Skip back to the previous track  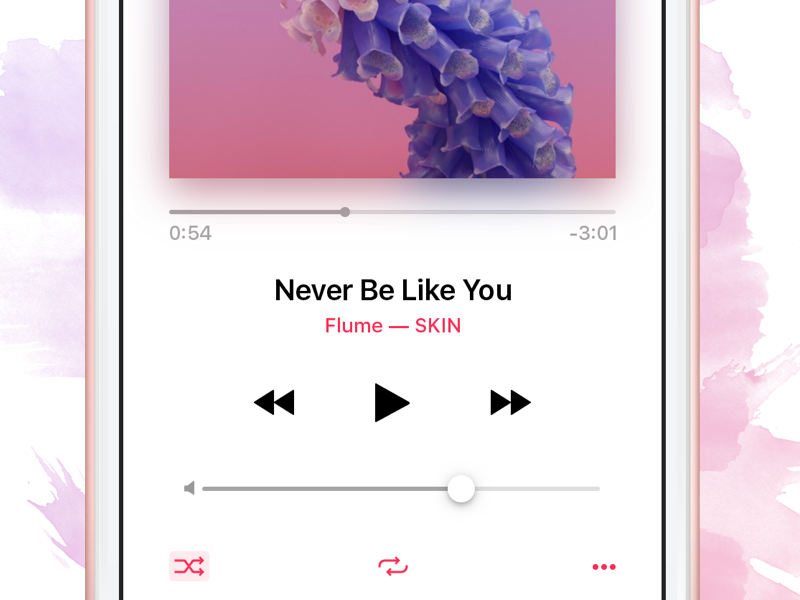[274, 403]
